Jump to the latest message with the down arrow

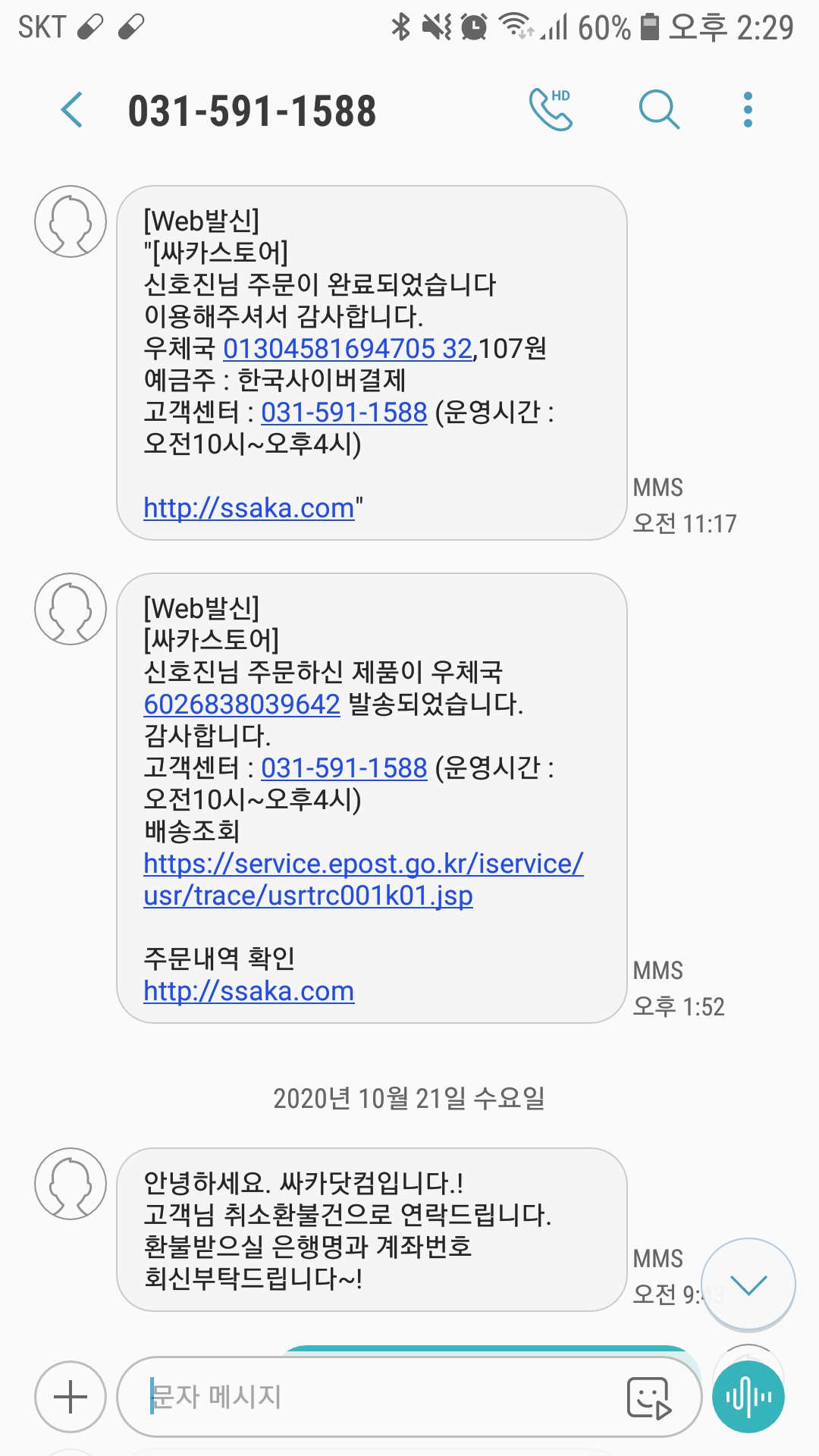click(x=748, y=1284)
